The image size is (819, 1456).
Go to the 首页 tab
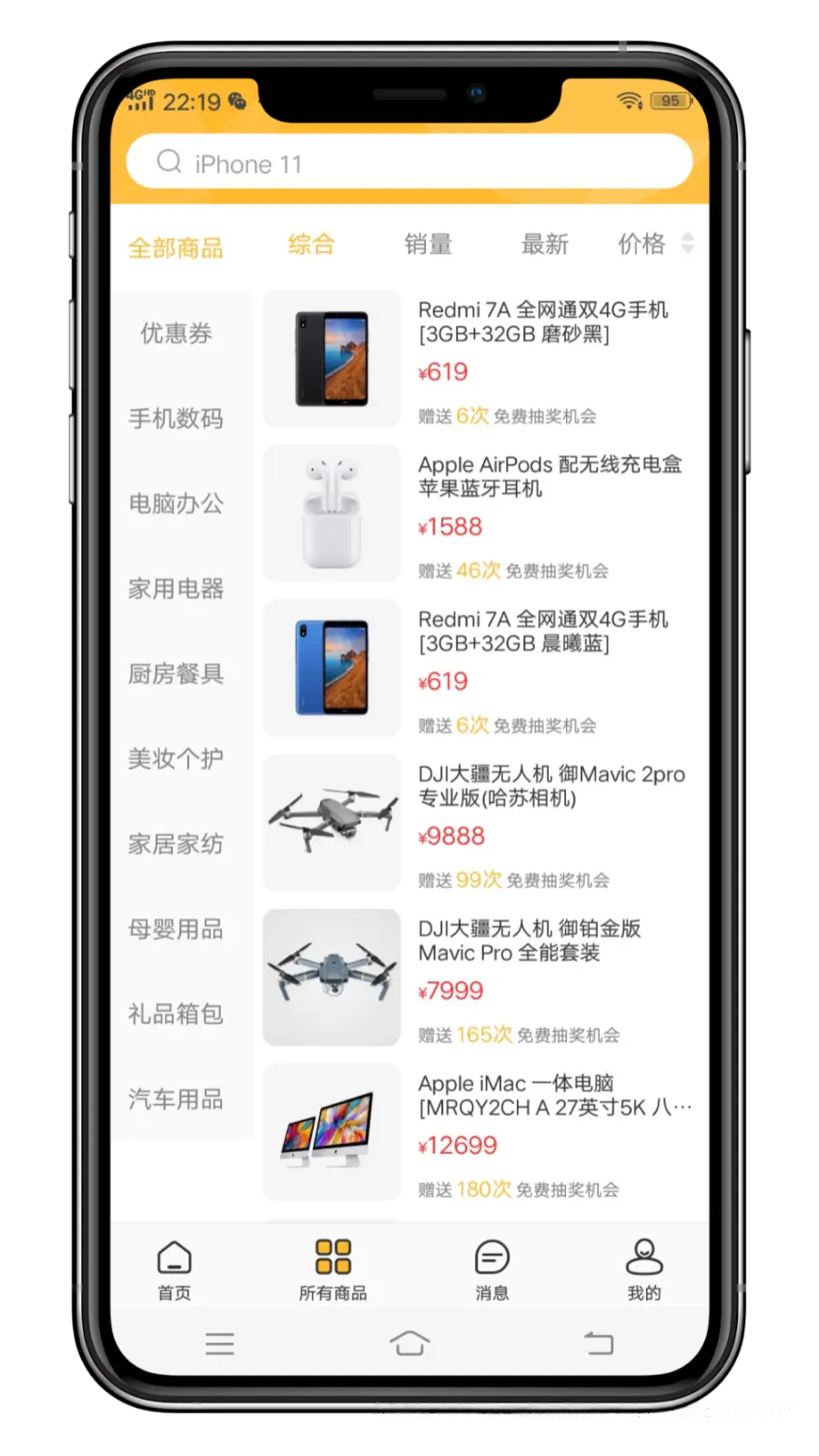(174, 1269)
